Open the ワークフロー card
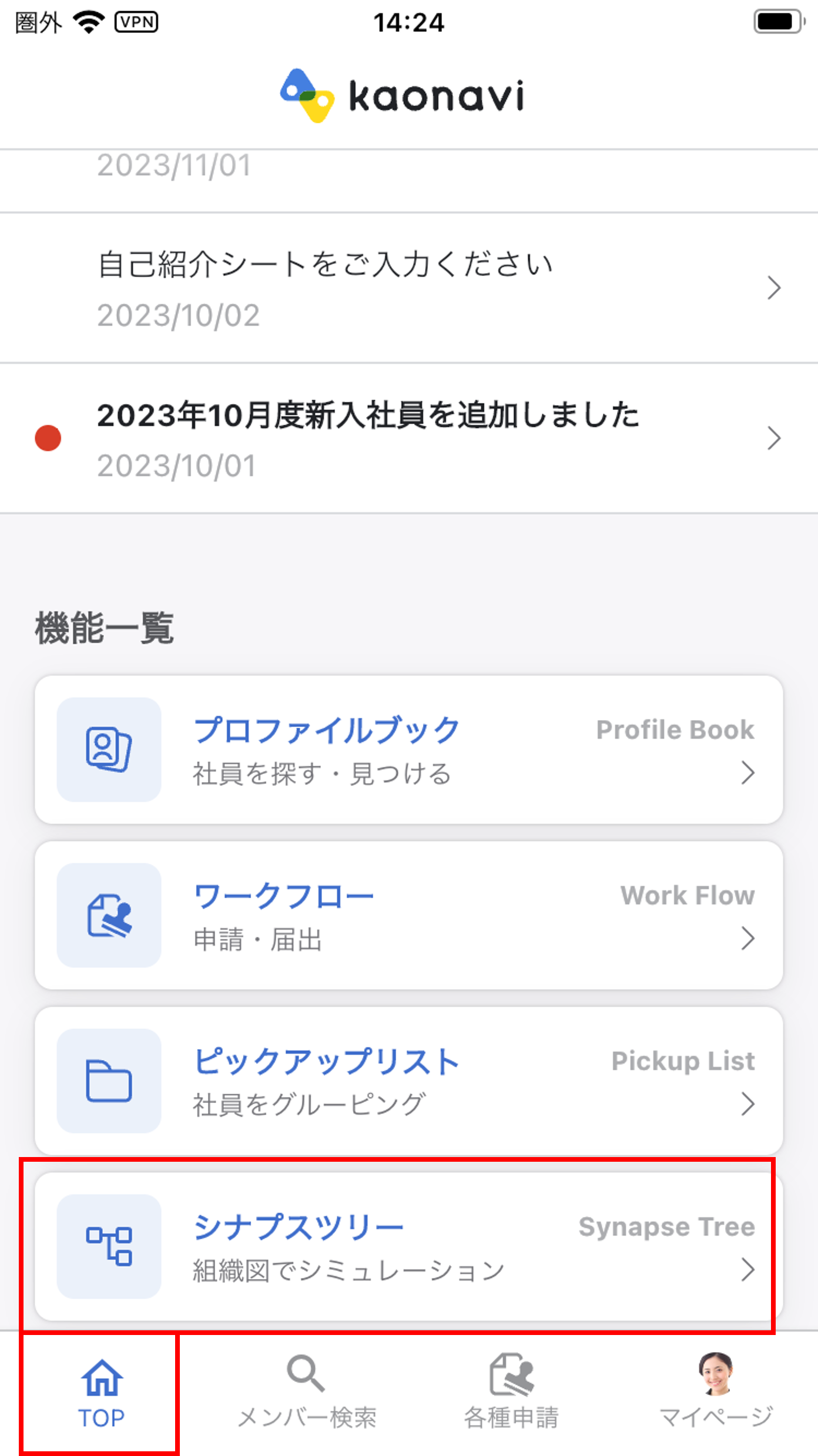The image size is (818, 1456). 409,915
